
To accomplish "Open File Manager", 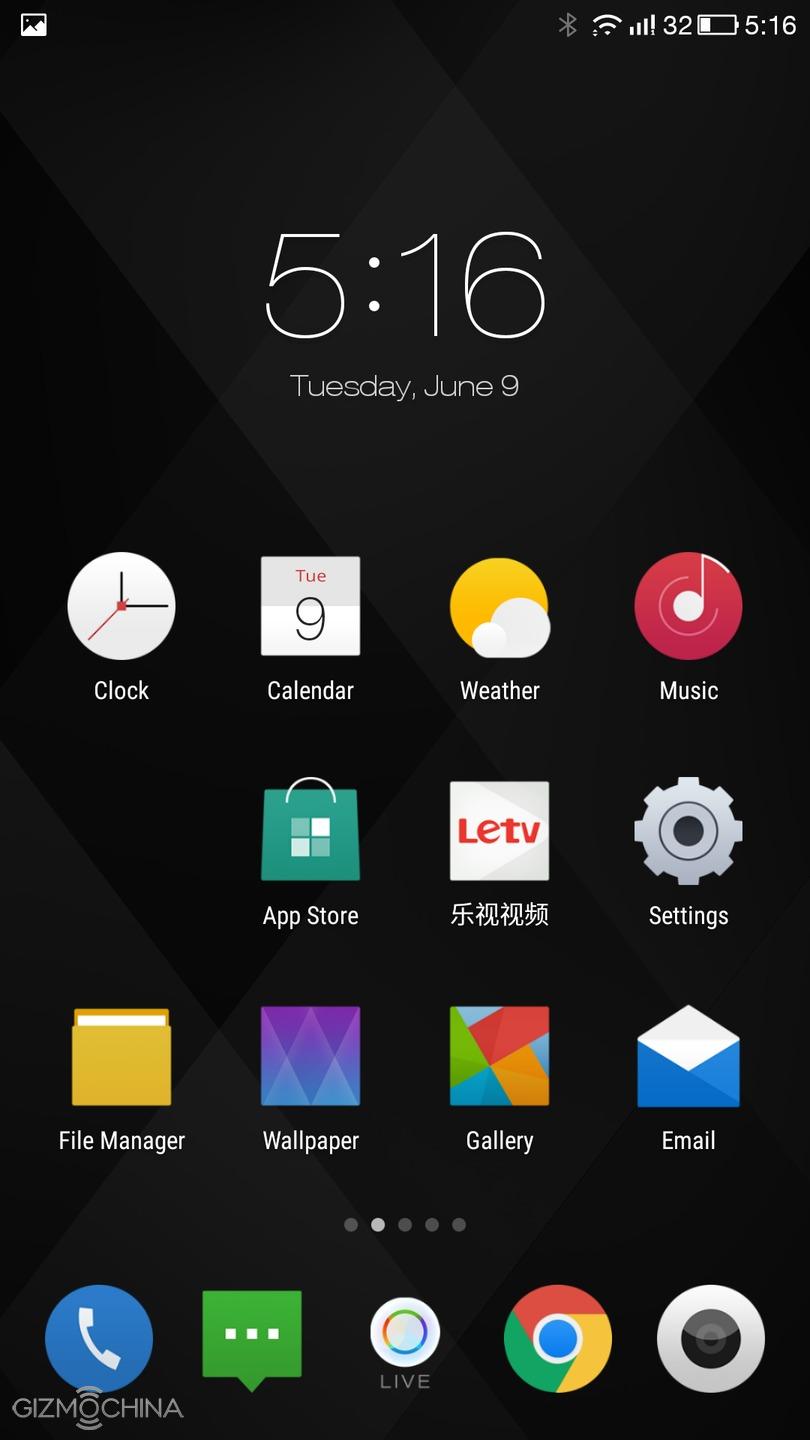I will 121,1056.
